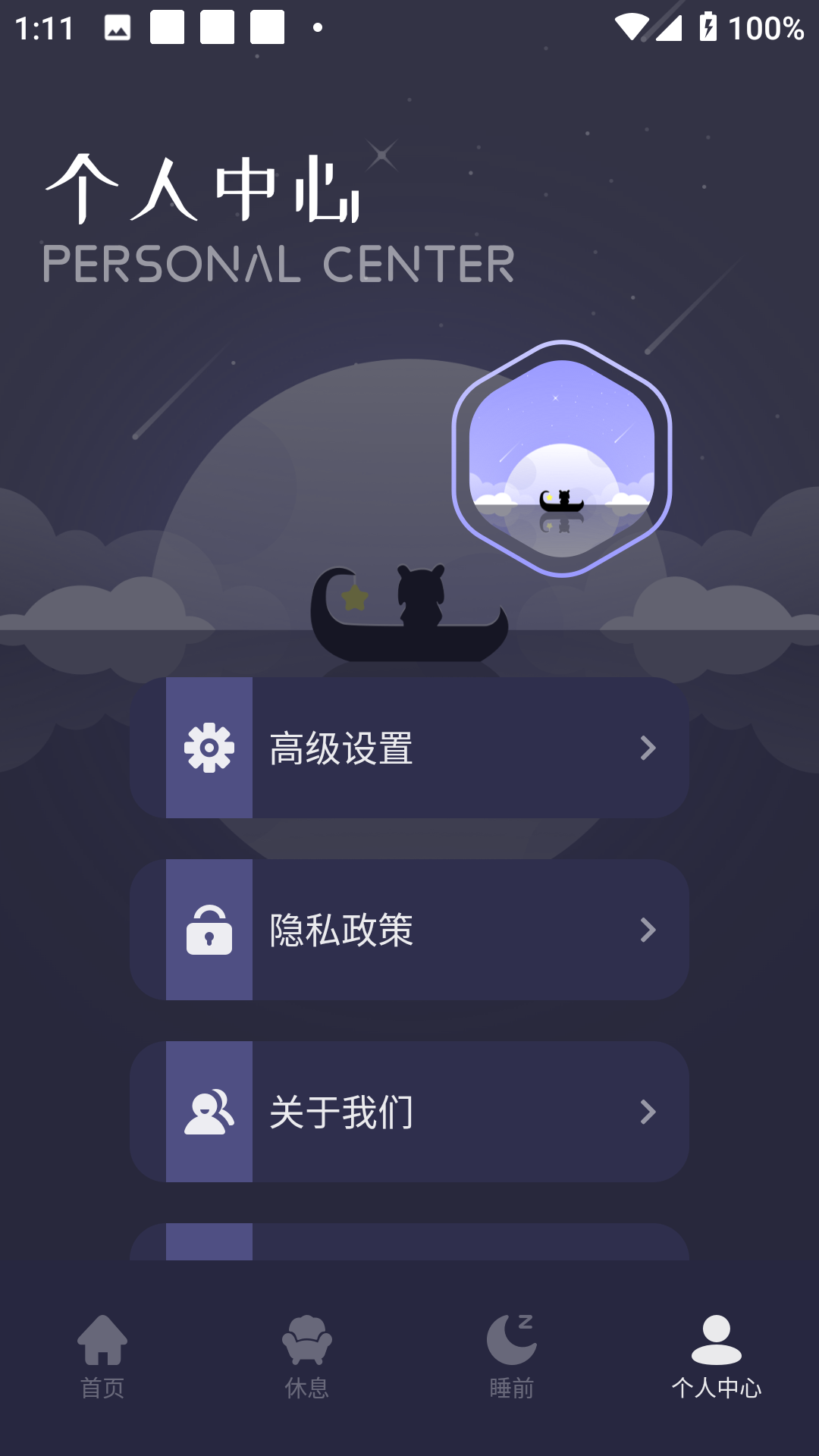
Task: Open 关于我们 about us
Action: point(409,1112)
